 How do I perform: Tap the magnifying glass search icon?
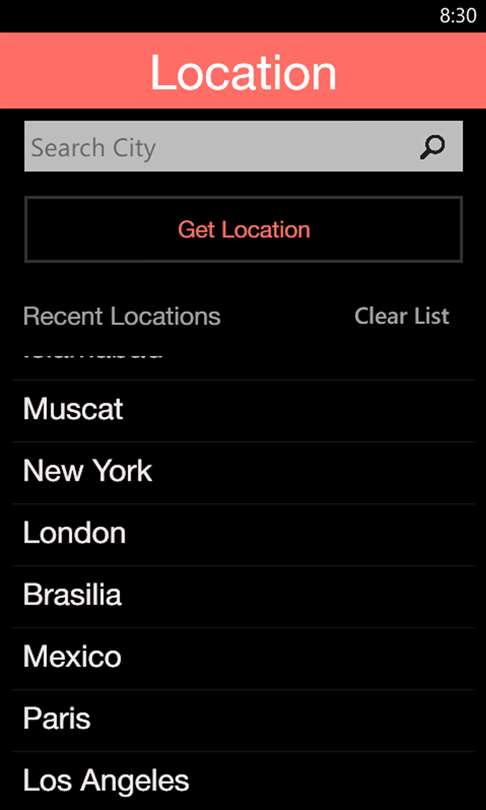[x=432, y=147]
